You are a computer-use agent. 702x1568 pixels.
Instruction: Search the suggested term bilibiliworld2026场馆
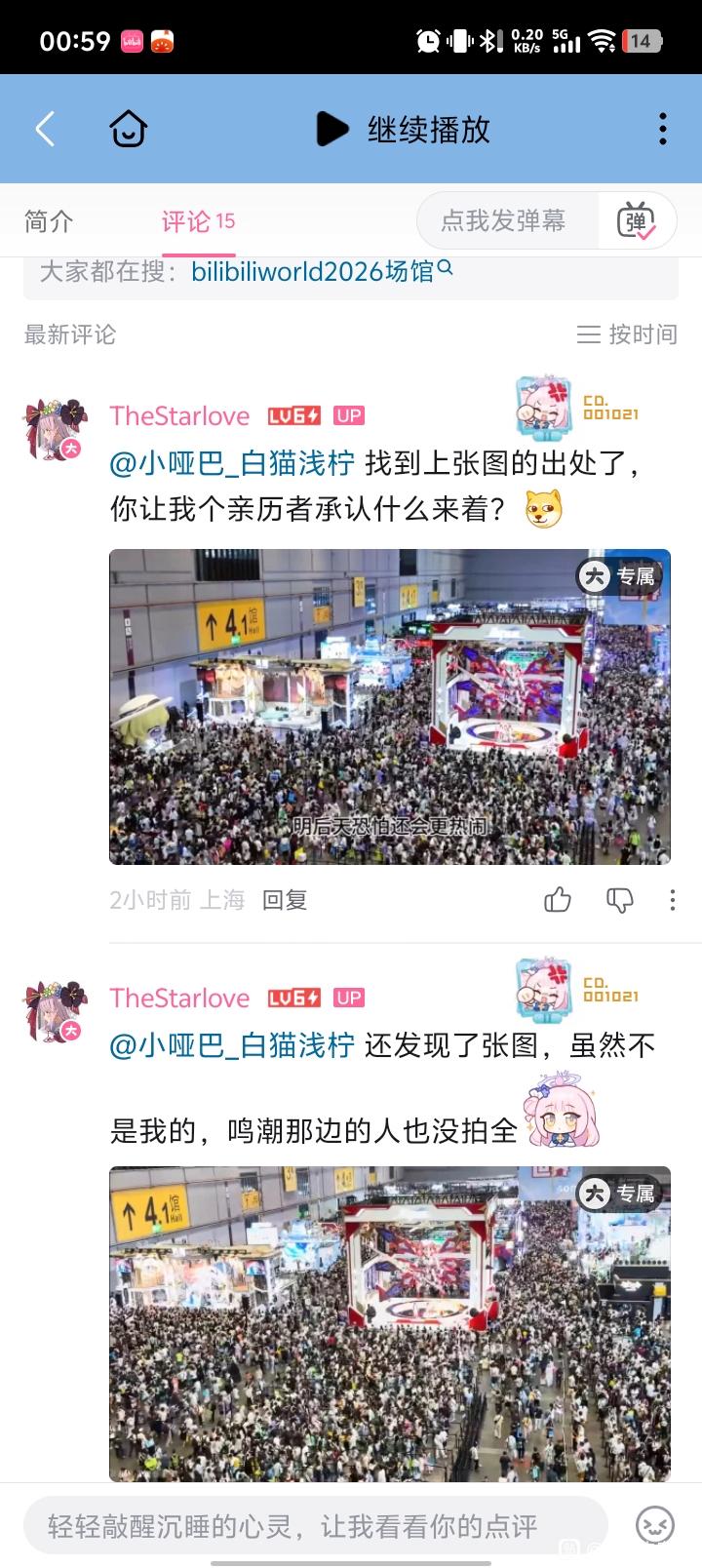click(322, 271)
